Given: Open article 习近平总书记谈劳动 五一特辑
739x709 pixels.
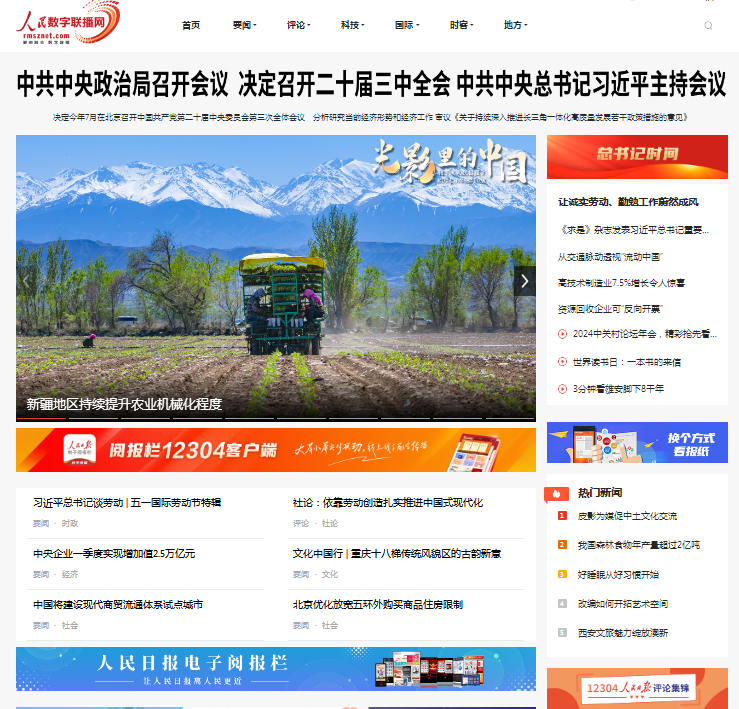Looking at the screenshot, I should (127, 502).
